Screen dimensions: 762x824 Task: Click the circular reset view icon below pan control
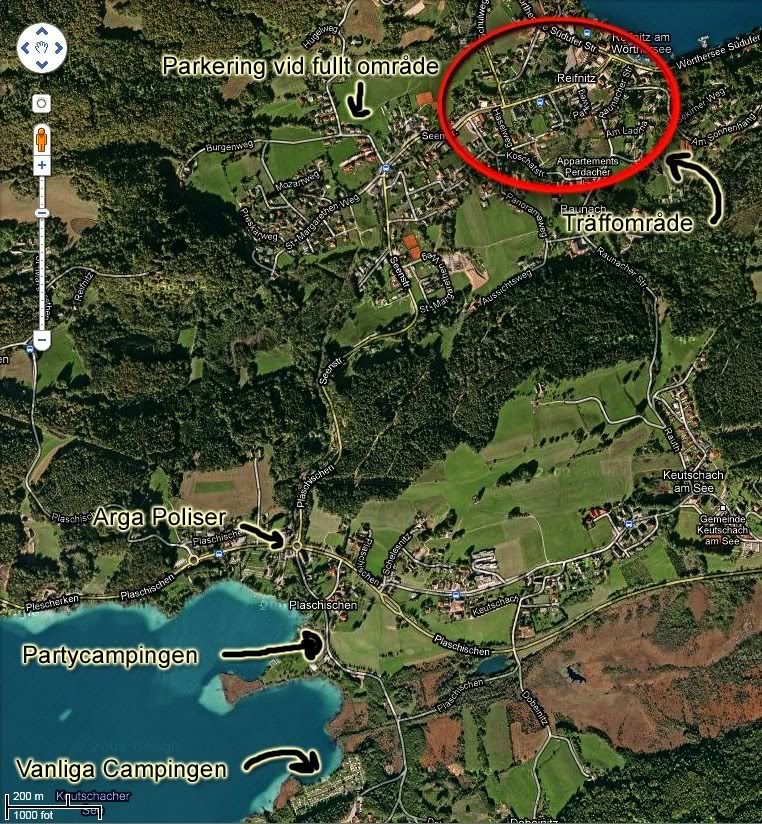pyautogui.click(x=41, y=102)
